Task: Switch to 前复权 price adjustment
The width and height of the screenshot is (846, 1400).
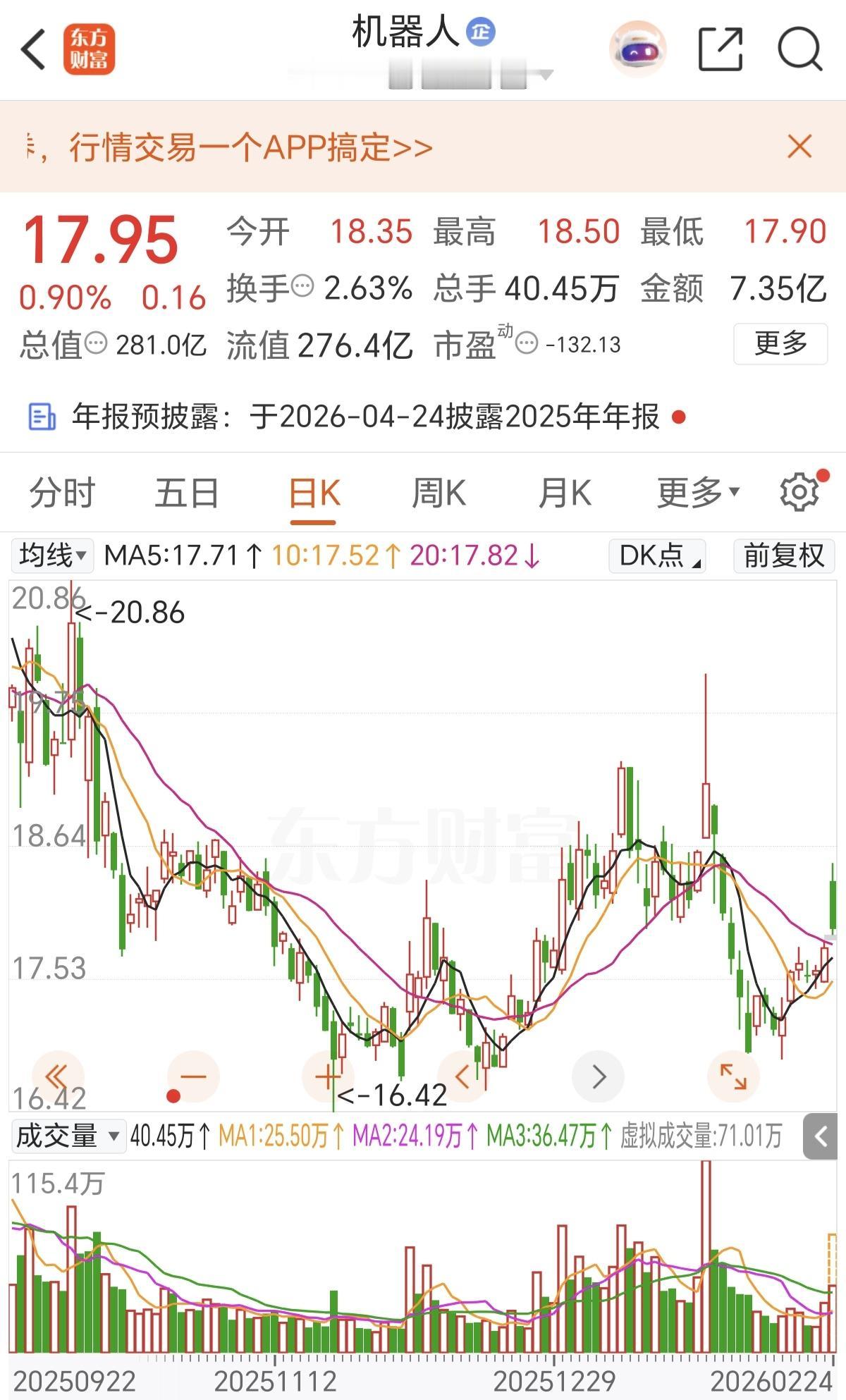Action: click(x=783, y=556)
